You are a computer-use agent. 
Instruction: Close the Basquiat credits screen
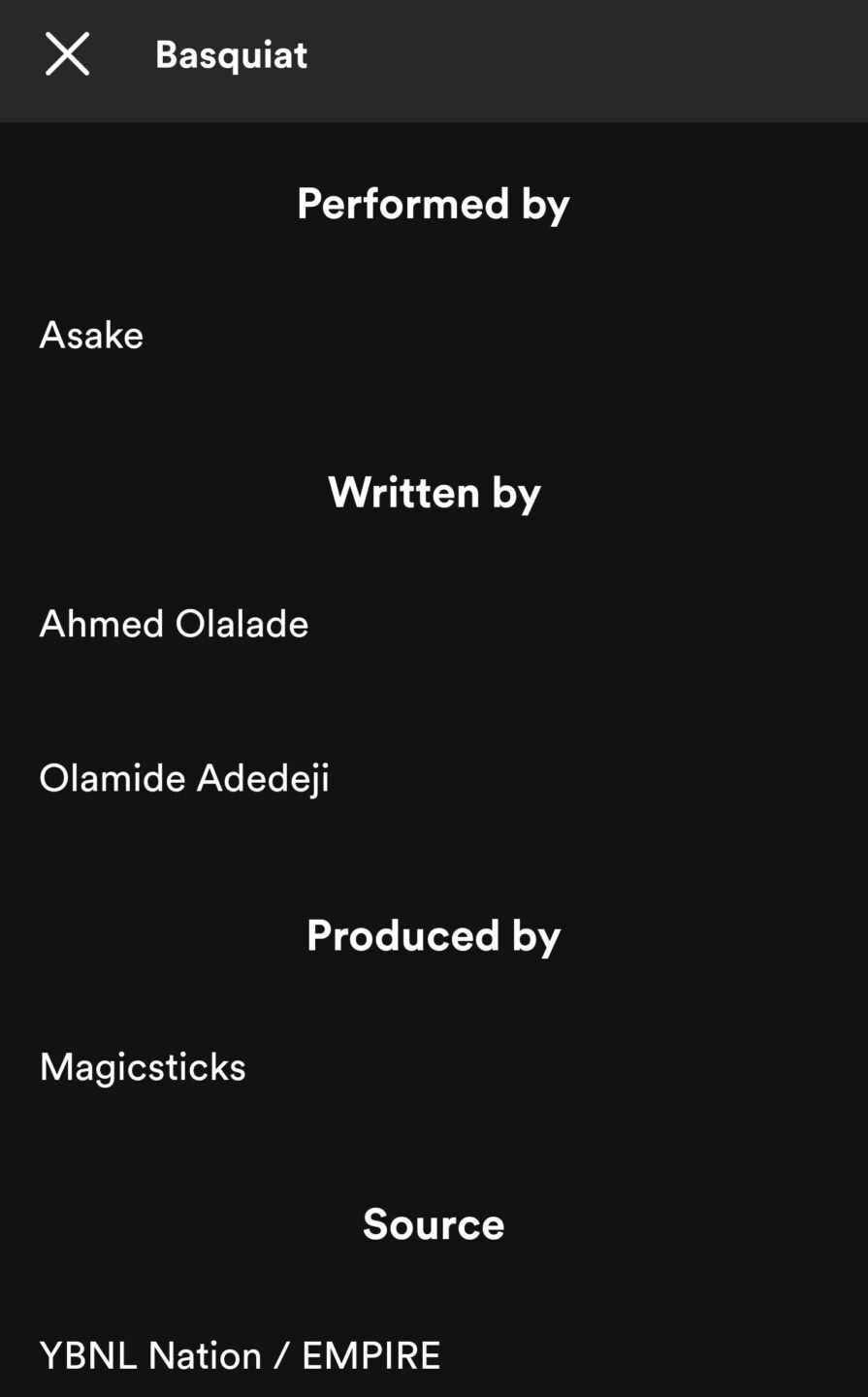[67, 53]
